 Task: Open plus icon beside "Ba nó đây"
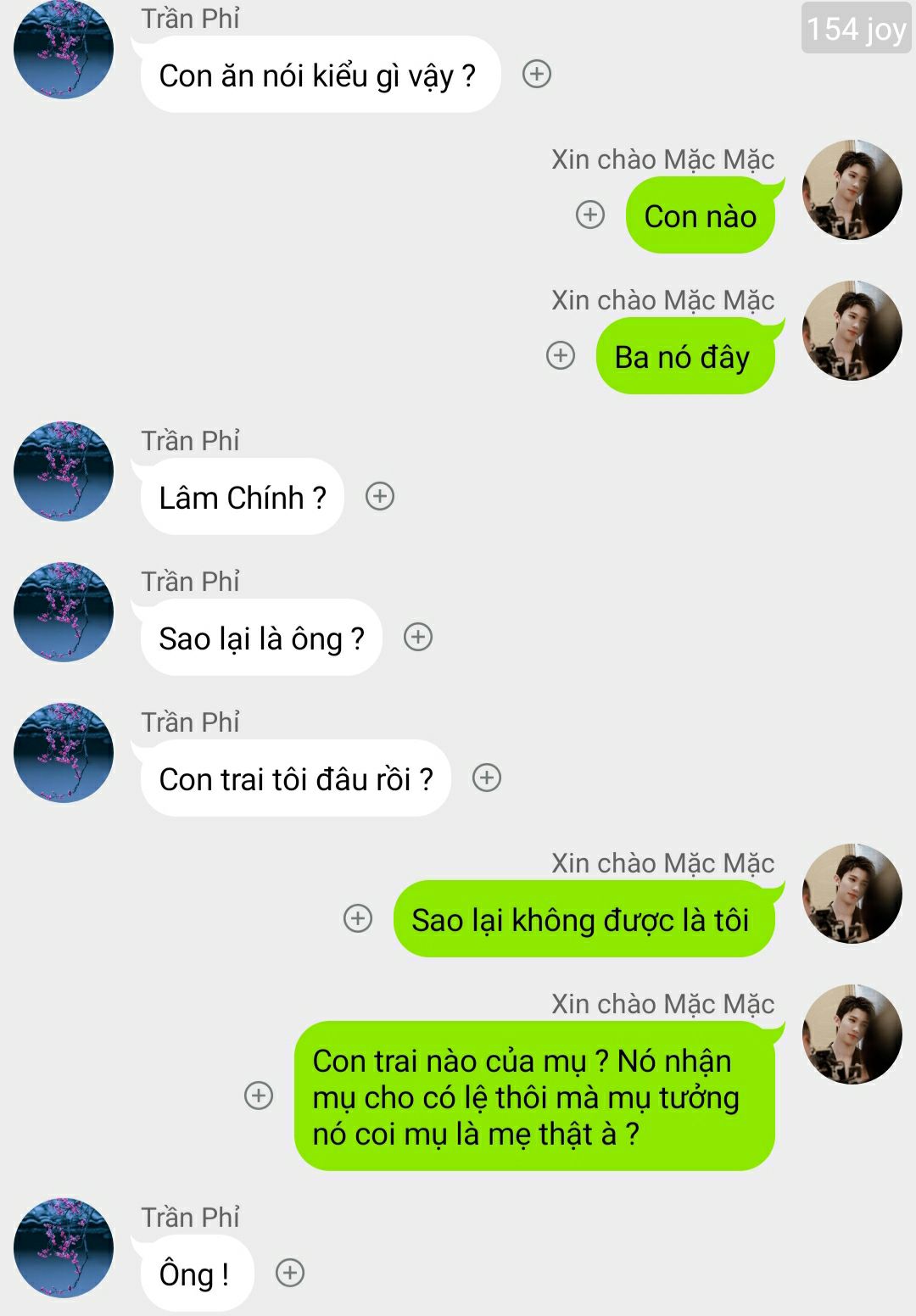(x=561, y=355)
